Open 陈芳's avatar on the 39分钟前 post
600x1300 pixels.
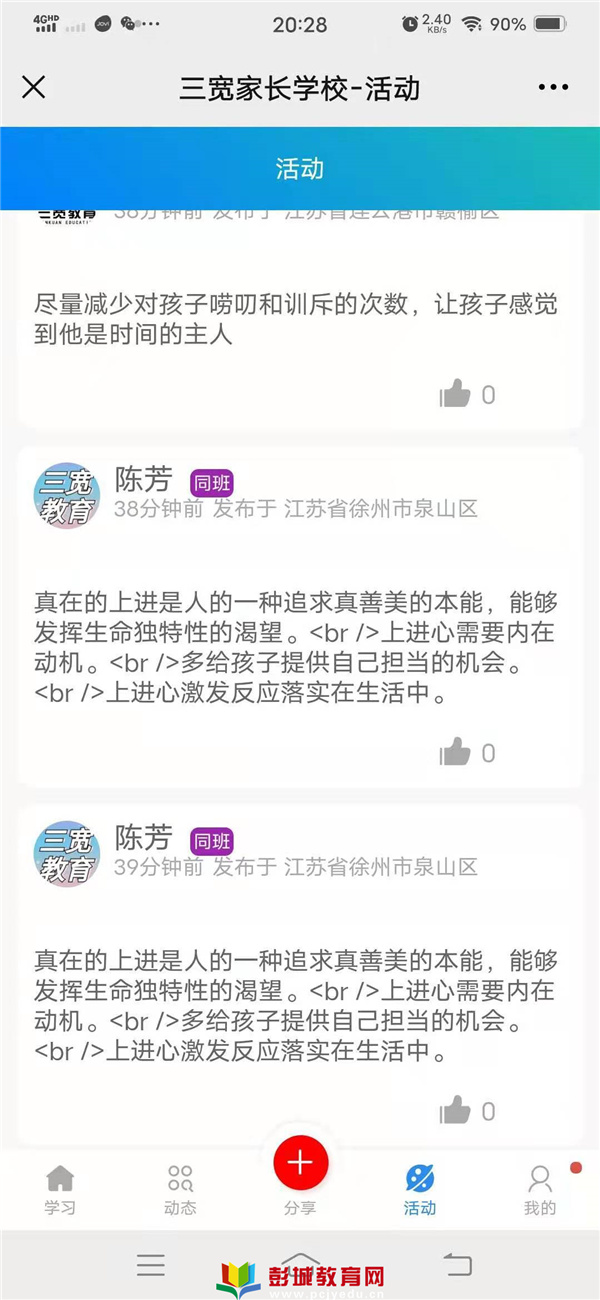pyautogui.click(x=67, y=853)
